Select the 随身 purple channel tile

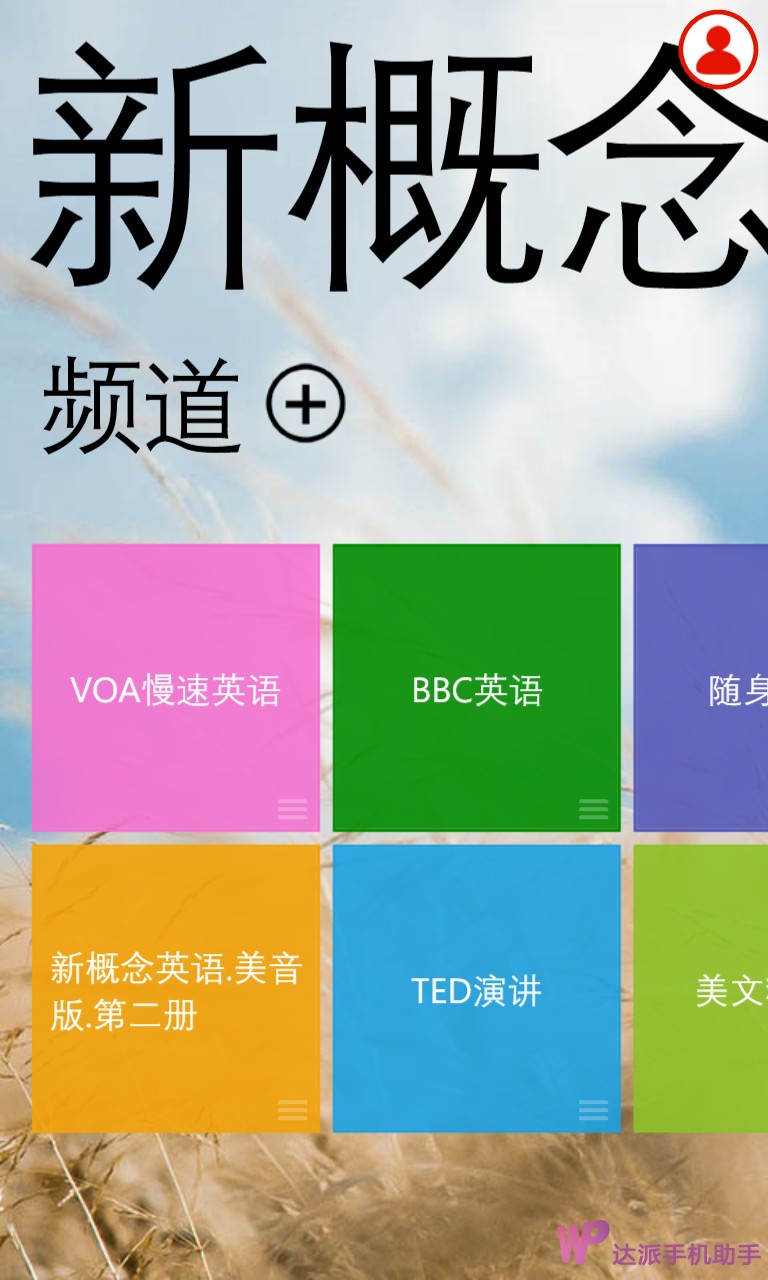701,688
